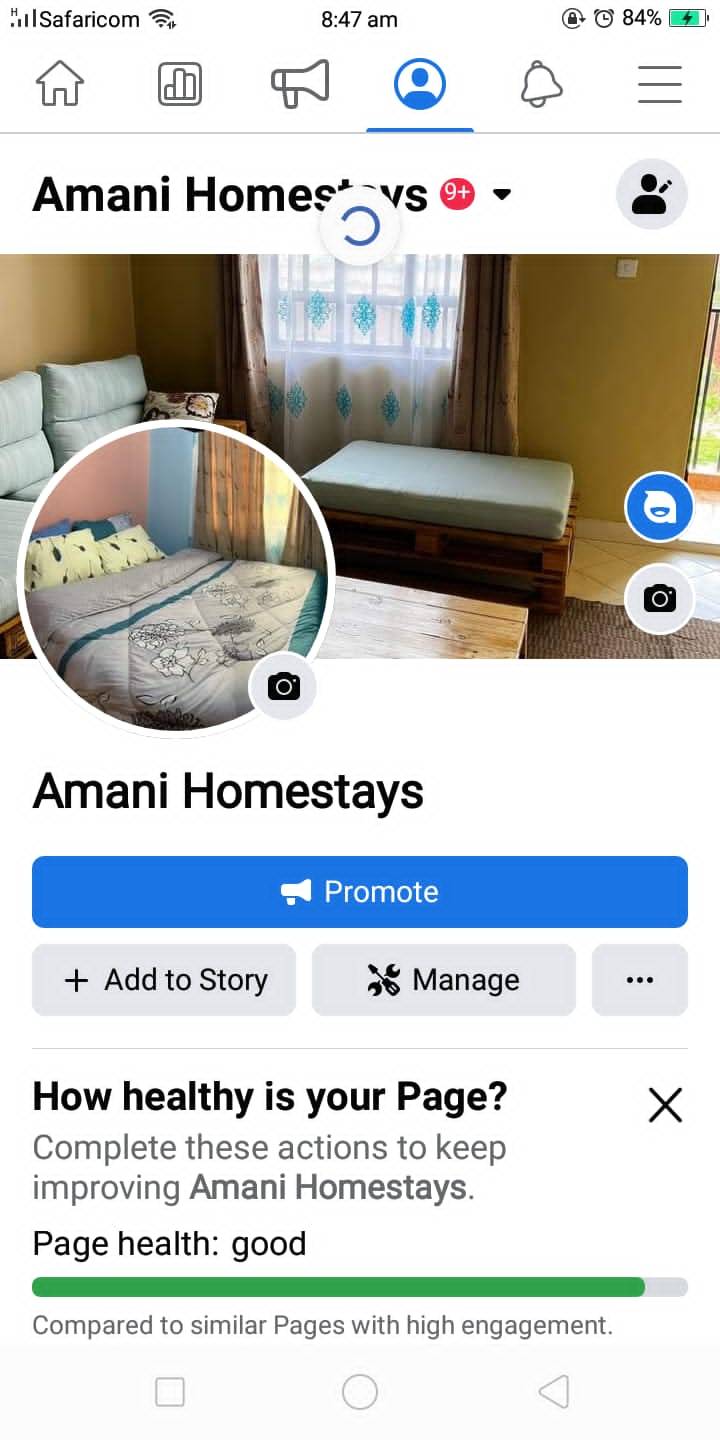Open the Insights chart tab

tap(180, 85)
